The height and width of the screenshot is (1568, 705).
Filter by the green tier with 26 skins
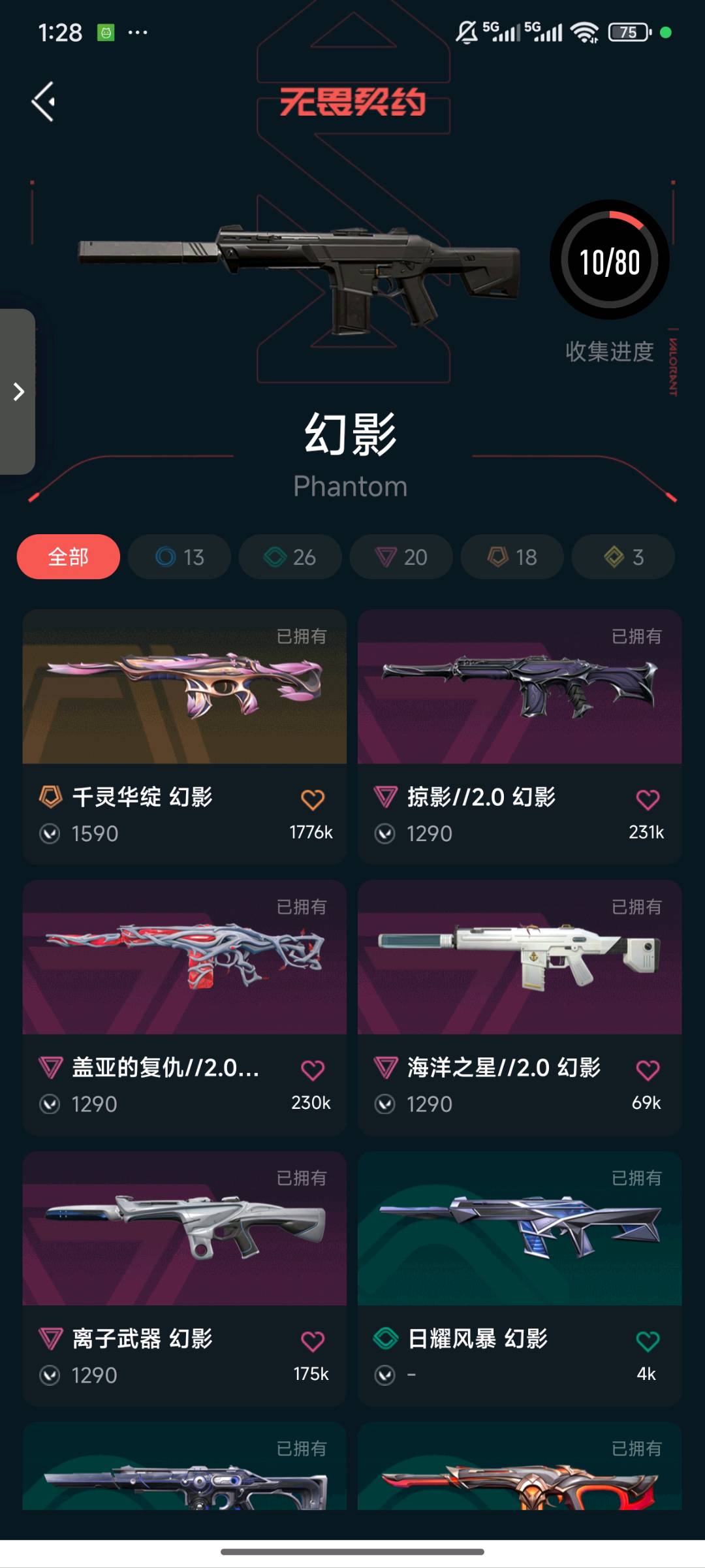(x=290, y=556)
